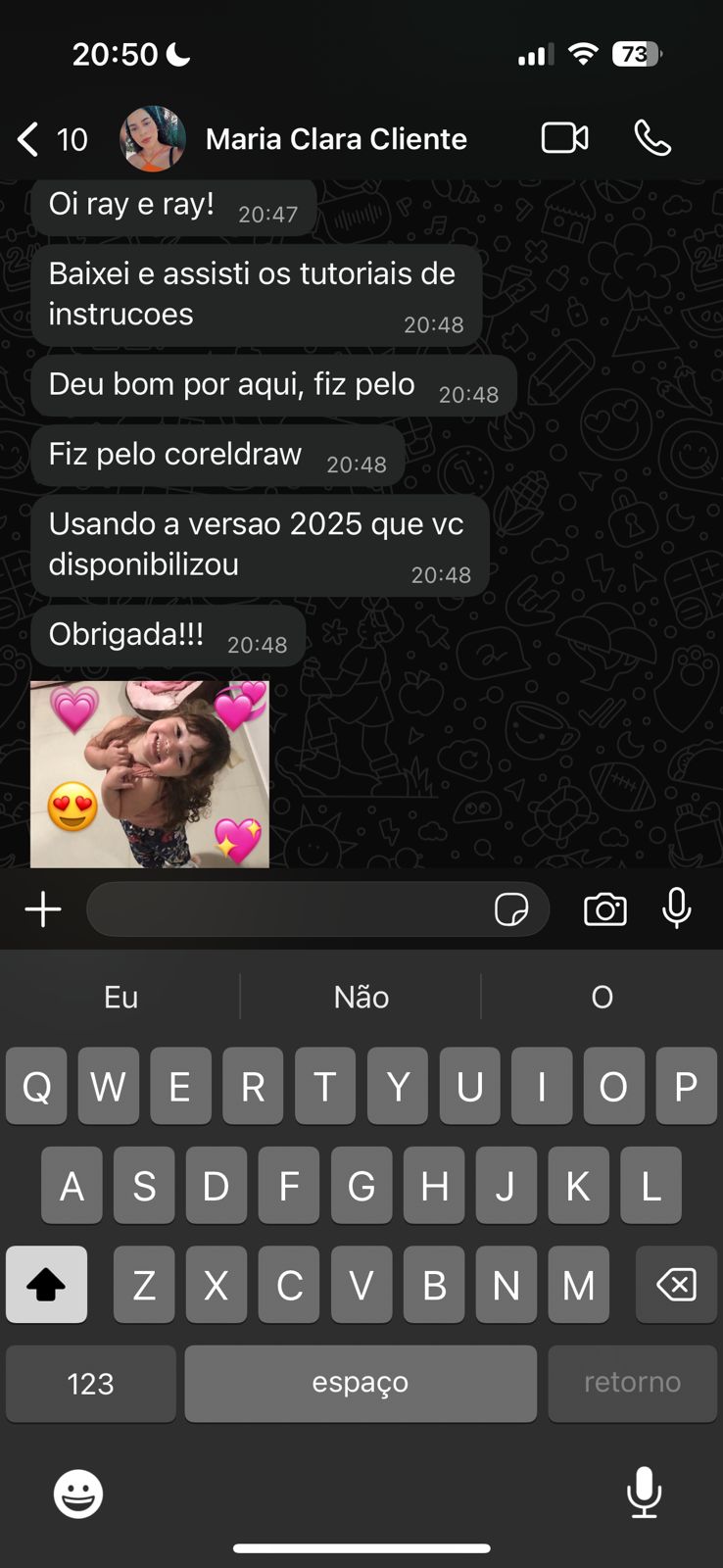View the received photo with heart stickers

(150, 774)
